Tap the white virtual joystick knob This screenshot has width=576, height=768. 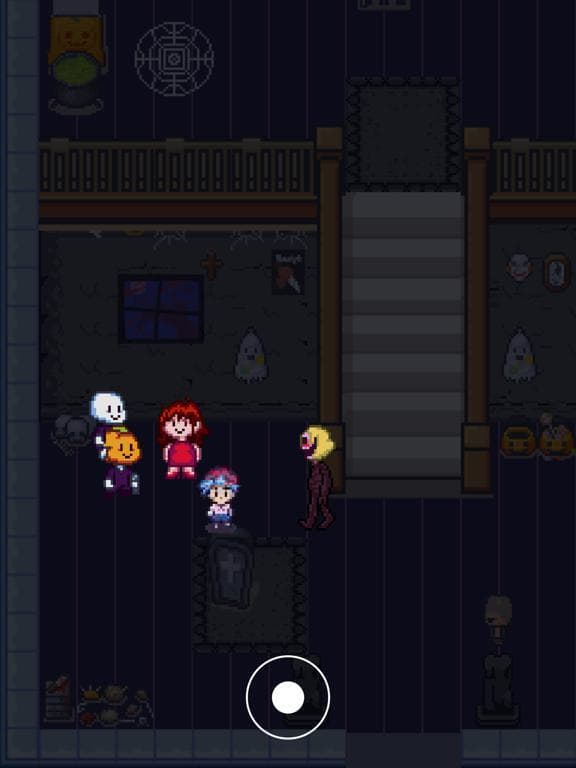click(288, 697)
